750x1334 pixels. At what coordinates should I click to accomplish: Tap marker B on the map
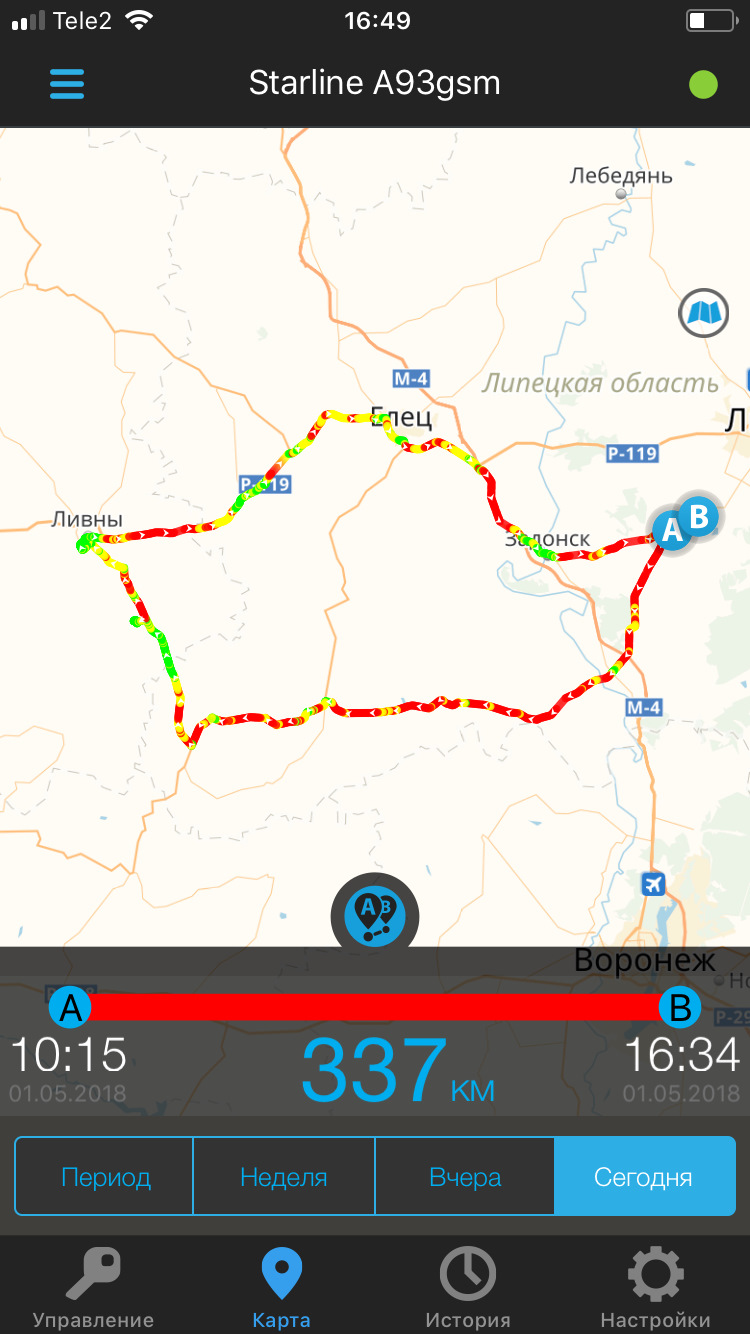[x=700, y=516]
